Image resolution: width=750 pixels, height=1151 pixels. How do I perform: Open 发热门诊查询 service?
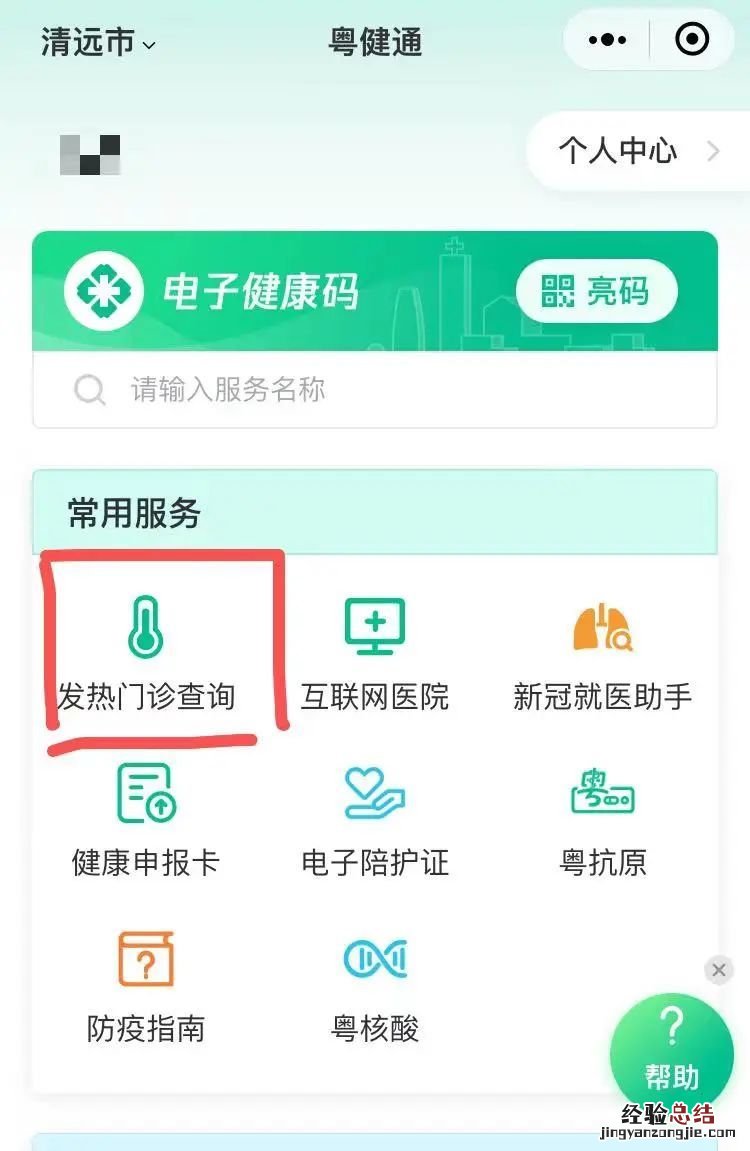[146, 650]
